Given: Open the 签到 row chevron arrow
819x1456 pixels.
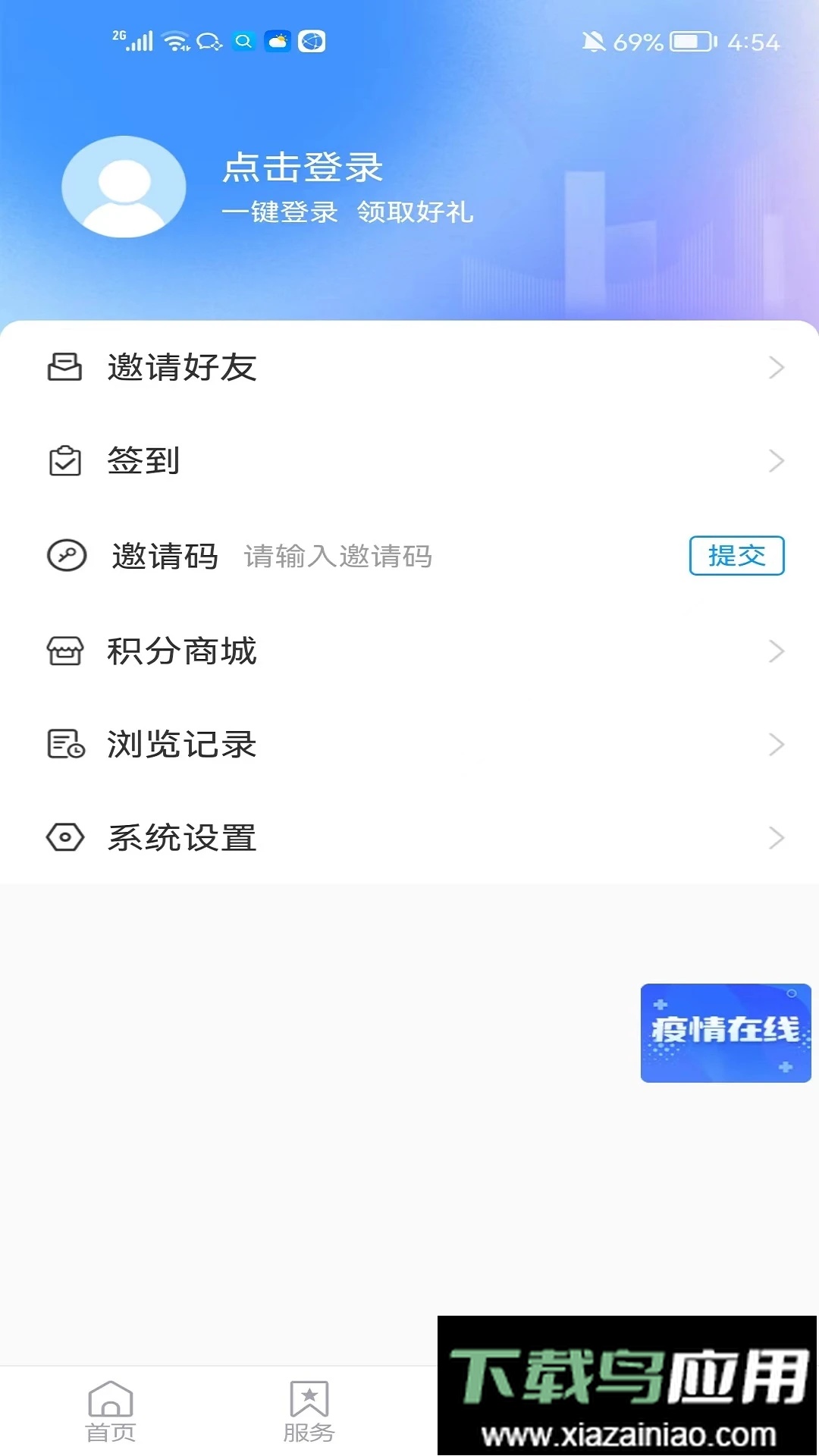Looking at the screenshot, I should (x=775, y=460).
